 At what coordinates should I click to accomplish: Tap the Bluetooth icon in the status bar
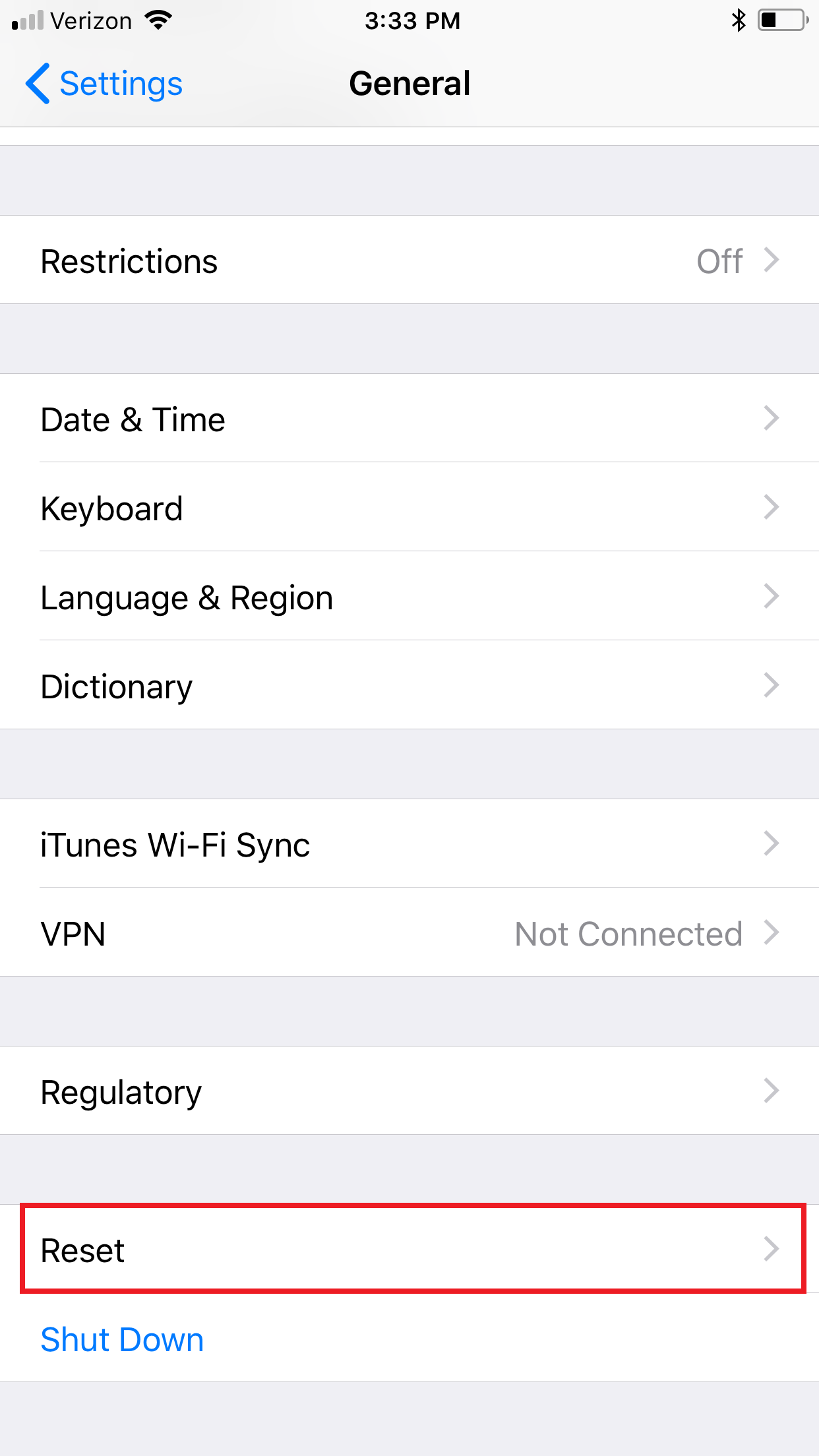[x=737, y=20]
